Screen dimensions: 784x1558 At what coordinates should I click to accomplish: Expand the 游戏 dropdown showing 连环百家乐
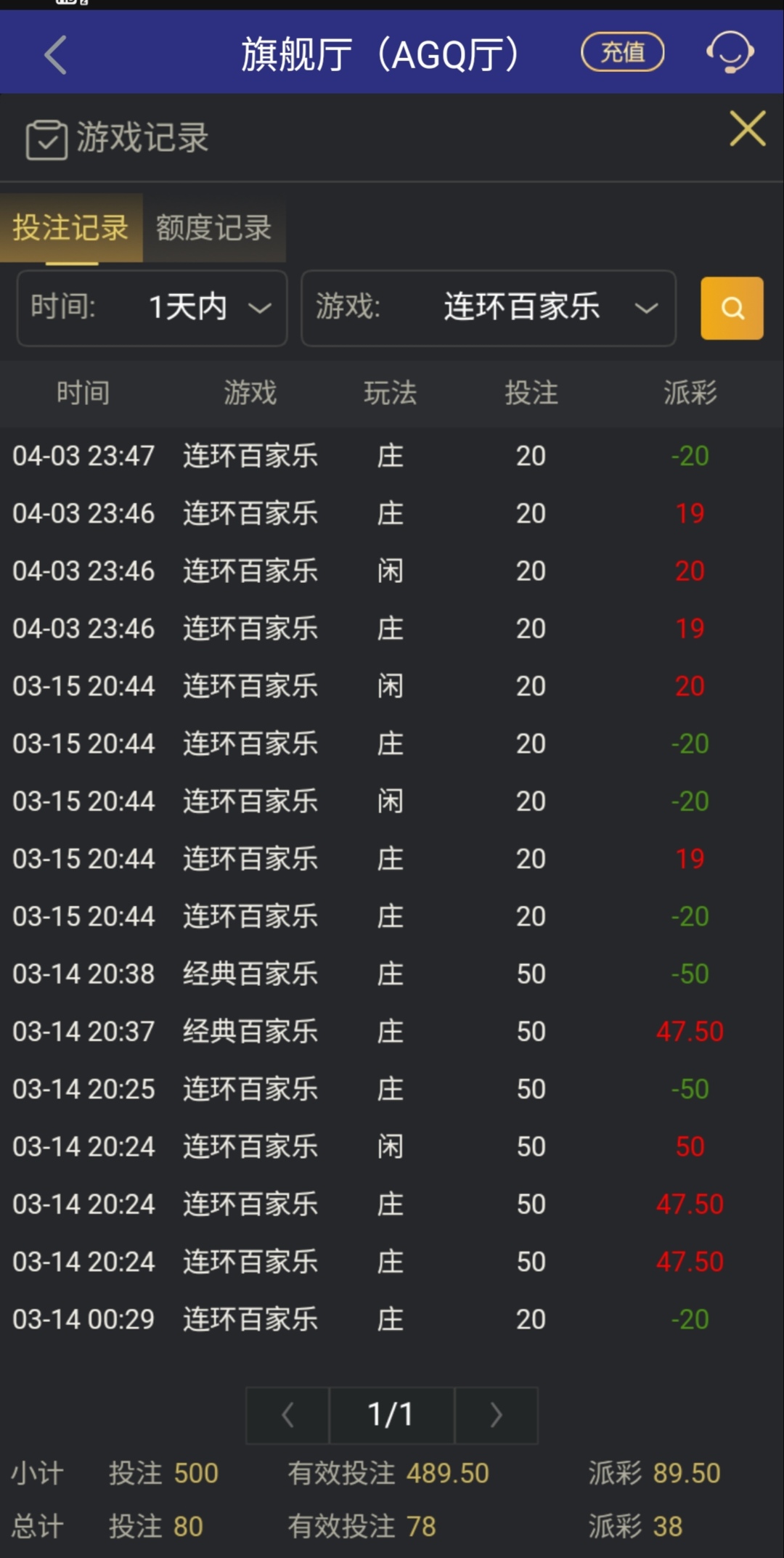tap(489, 308)
